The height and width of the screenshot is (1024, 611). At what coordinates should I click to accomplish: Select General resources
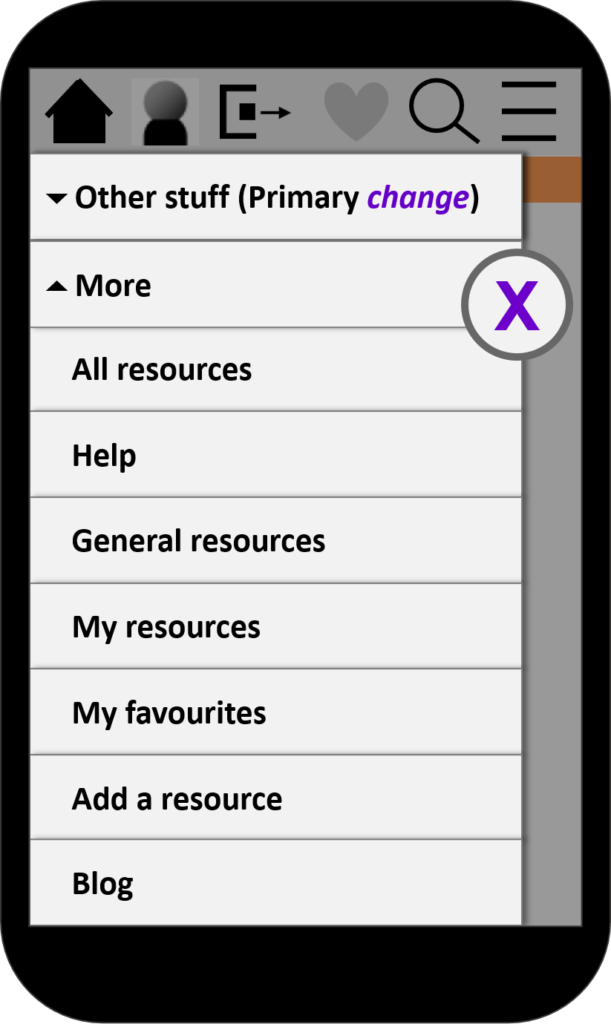(276, 541)
